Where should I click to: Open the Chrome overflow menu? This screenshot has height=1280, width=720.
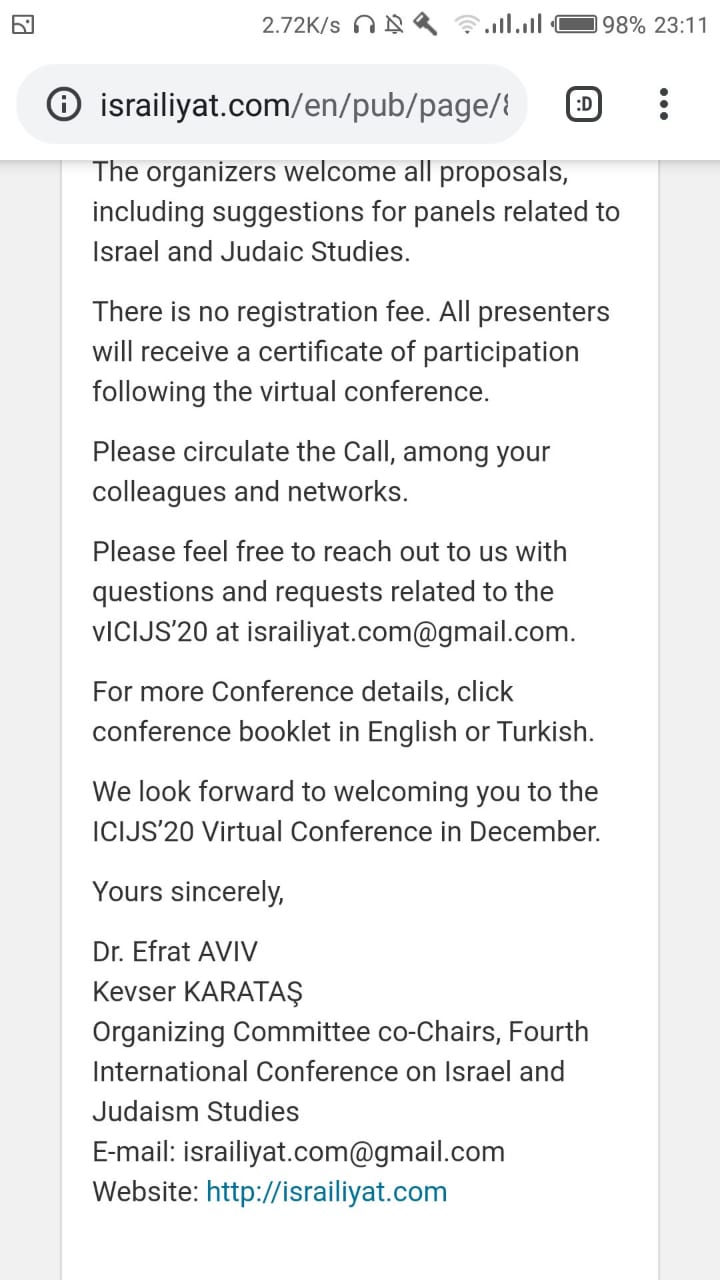click(664, 104)
